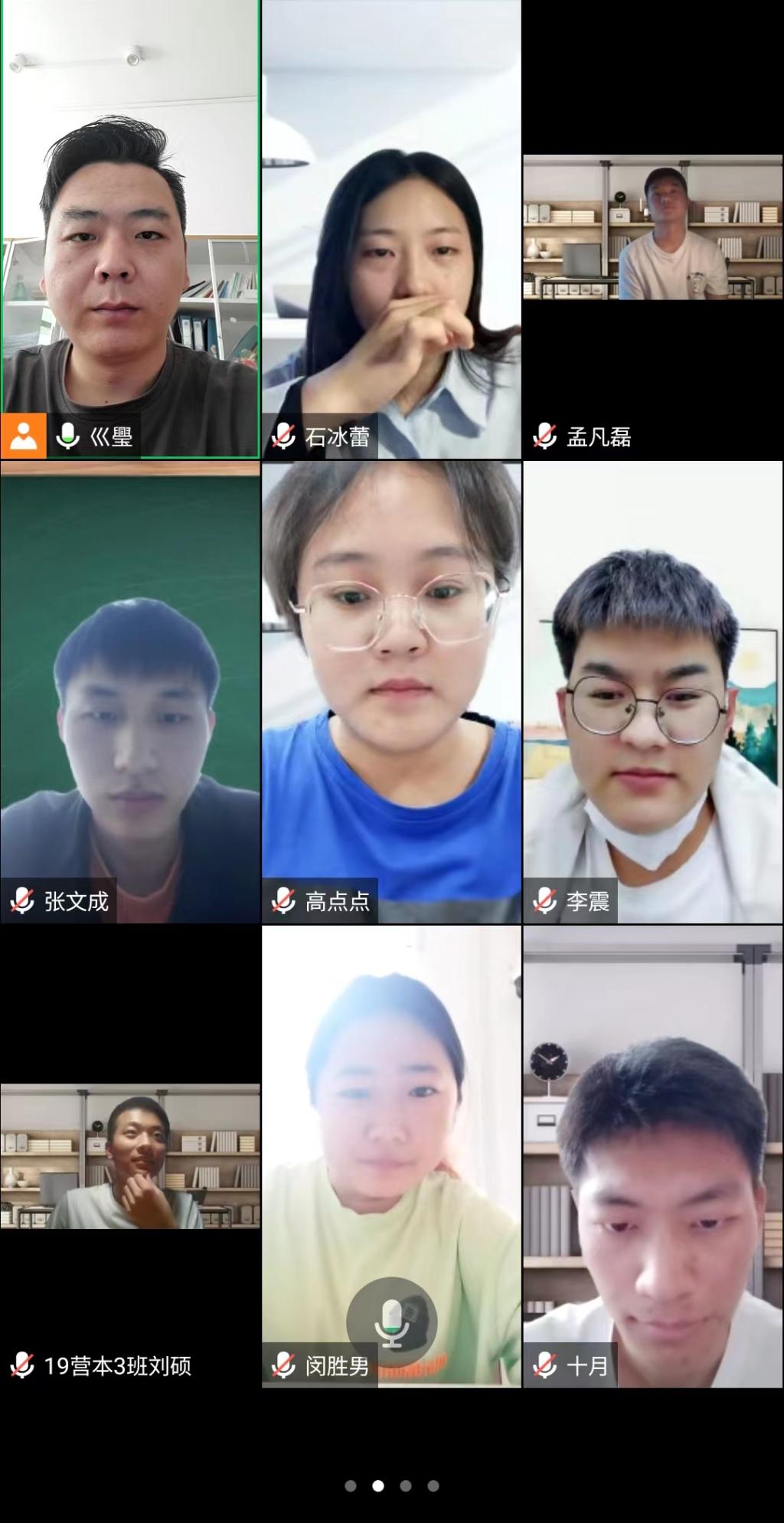Jump to the third page indicator dot

[x=406, y=1486]
